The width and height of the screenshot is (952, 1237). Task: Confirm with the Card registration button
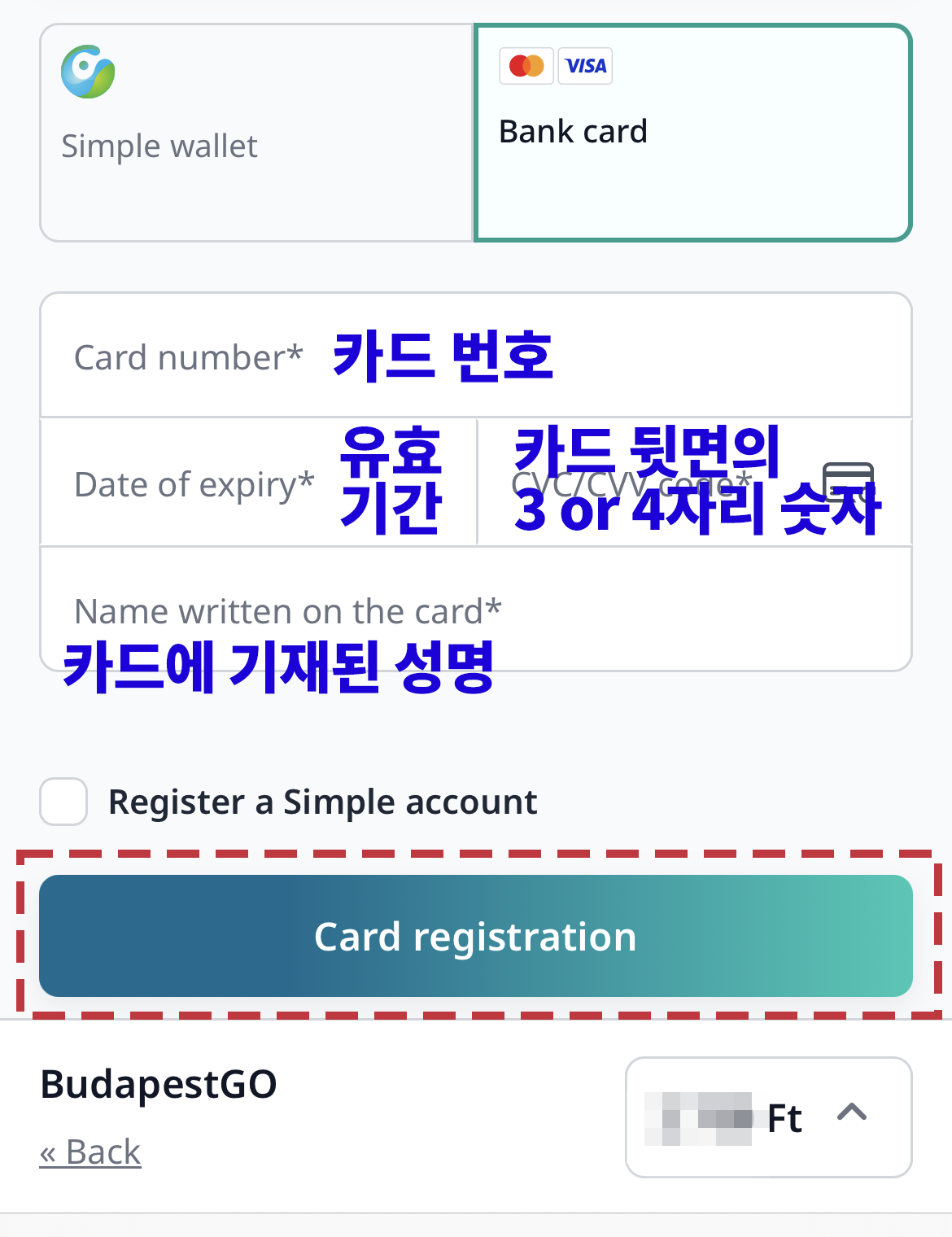click(476, 936)
